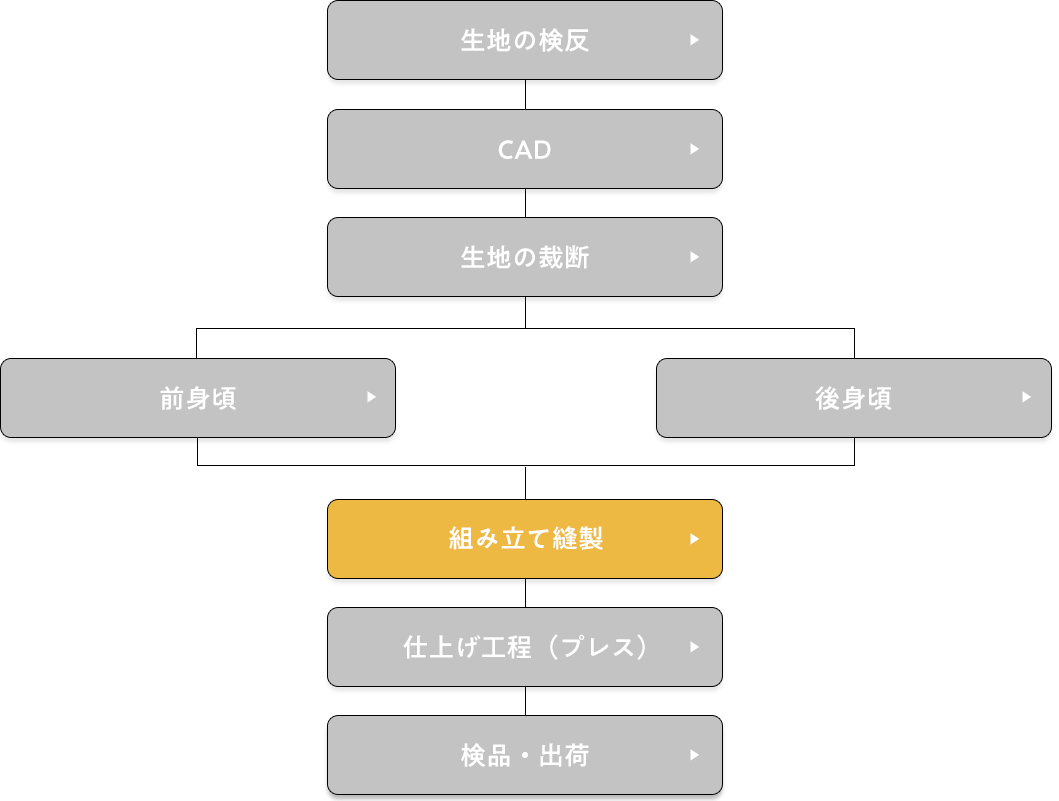Open the 生地の検反 step
This screenshot has width=1059, height=801.
click(524, 41)
